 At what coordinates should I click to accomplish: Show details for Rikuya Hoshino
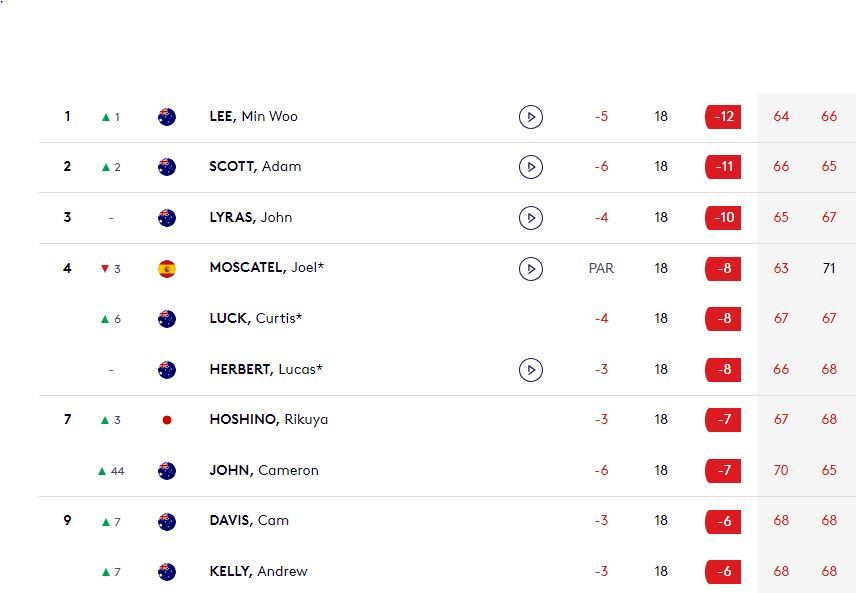(268, 420)
